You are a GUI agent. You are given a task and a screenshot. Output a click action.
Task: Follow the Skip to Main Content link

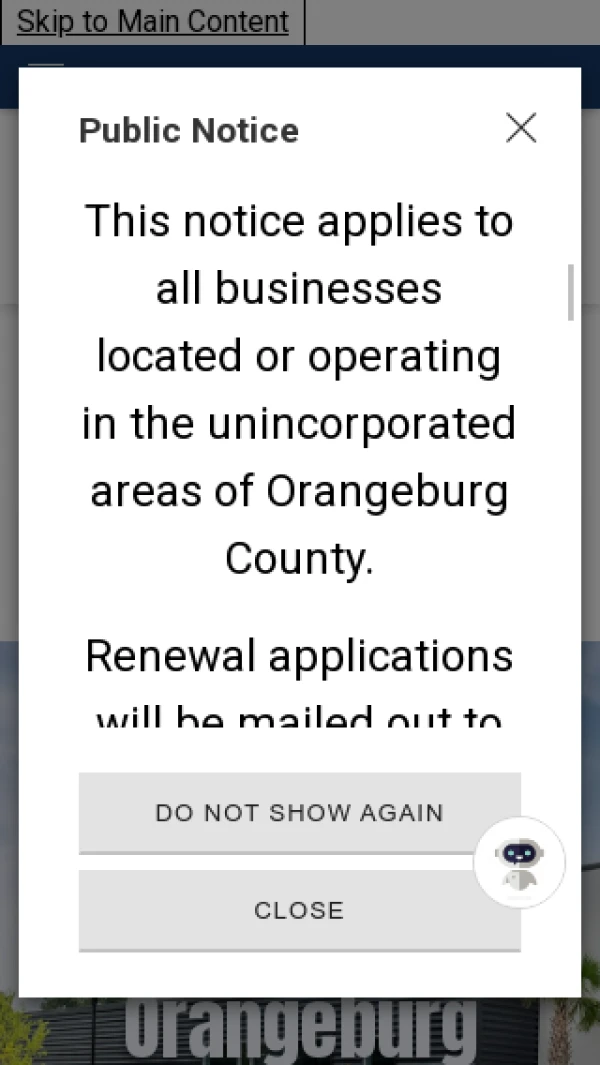153,21
